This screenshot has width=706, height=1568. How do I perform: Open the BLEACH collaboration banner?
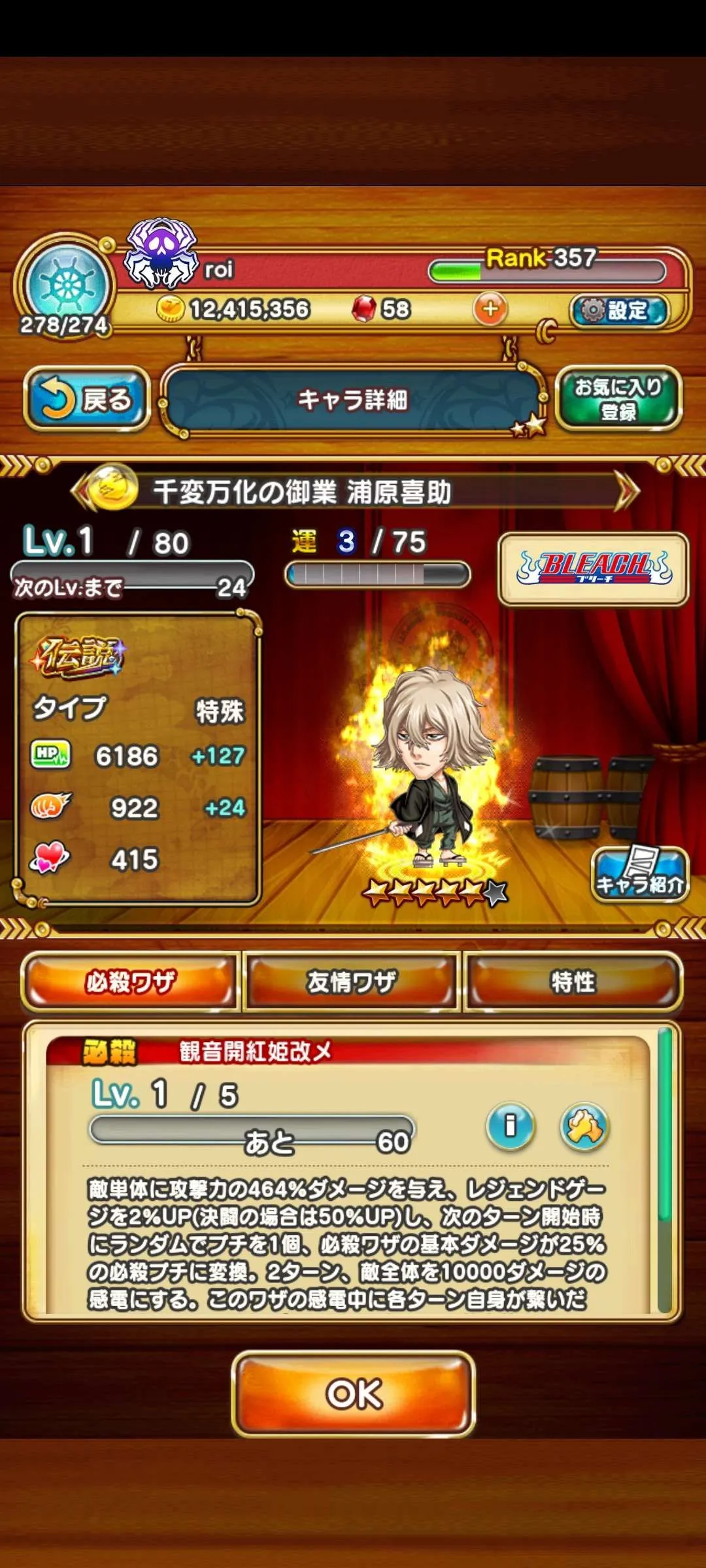coord(593,568)
